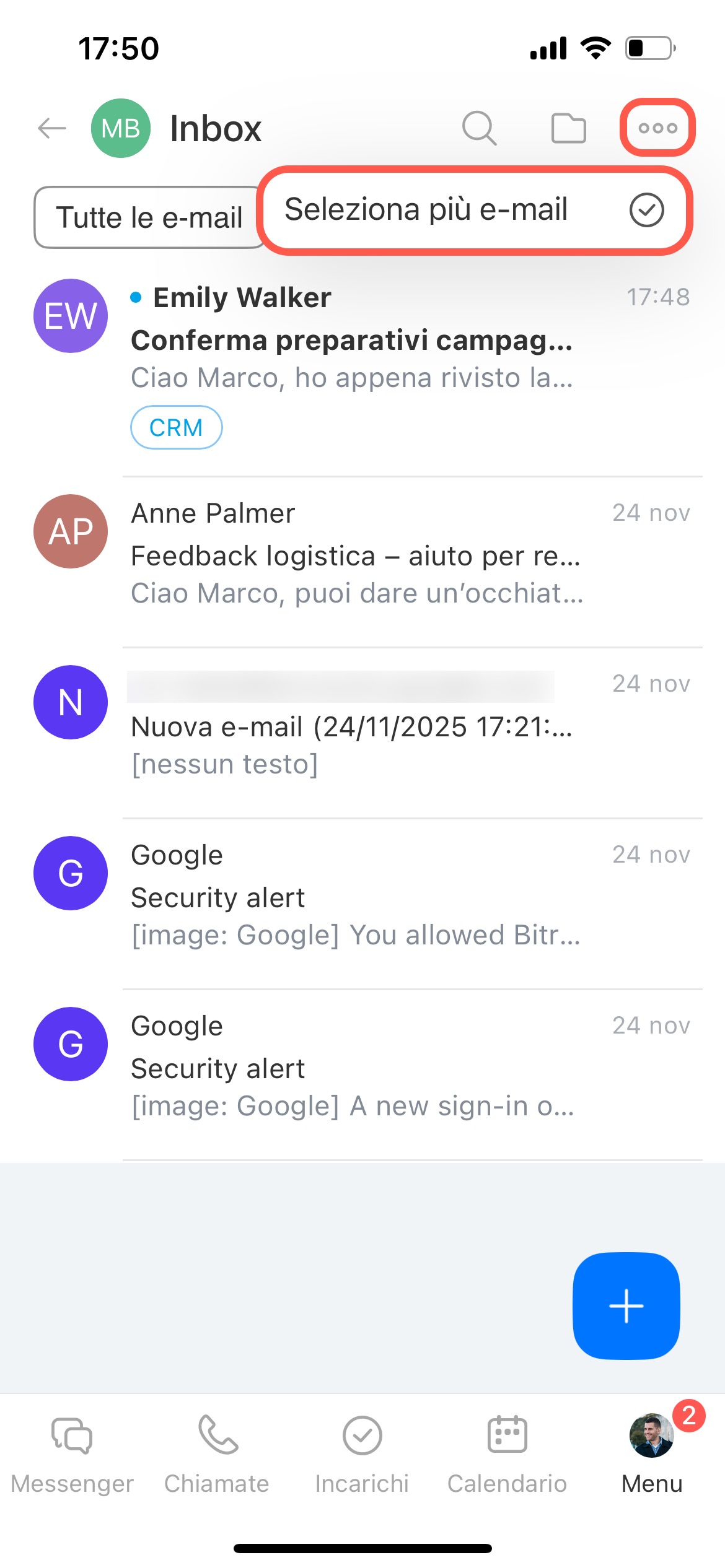The height and width of the screenshot is (1568, 725).
Task: Tap the CRM tag on Emily's email
Action: coord(176,427)
